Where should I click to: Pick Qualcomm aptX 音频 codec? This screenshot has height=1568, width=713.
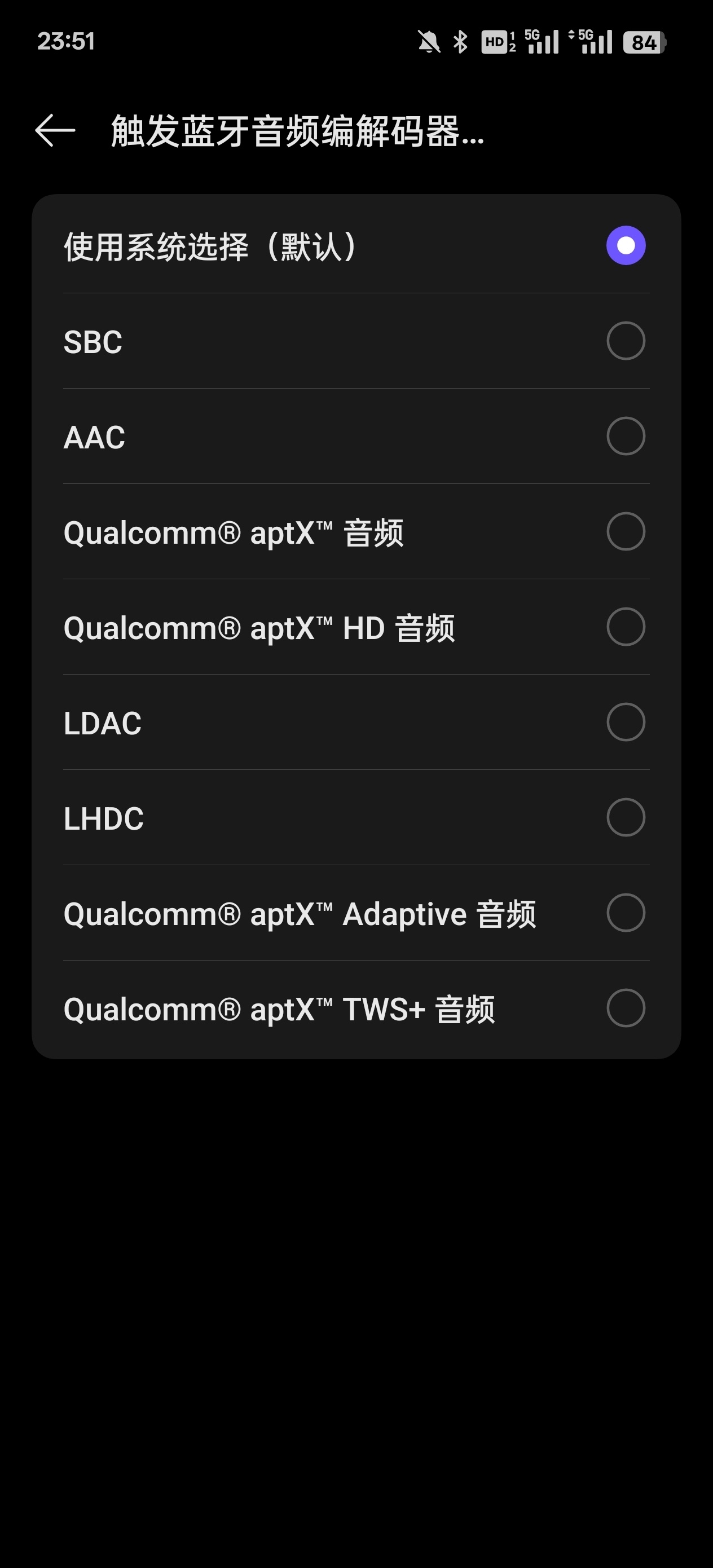pyautogui.click(x=626, y=531)
